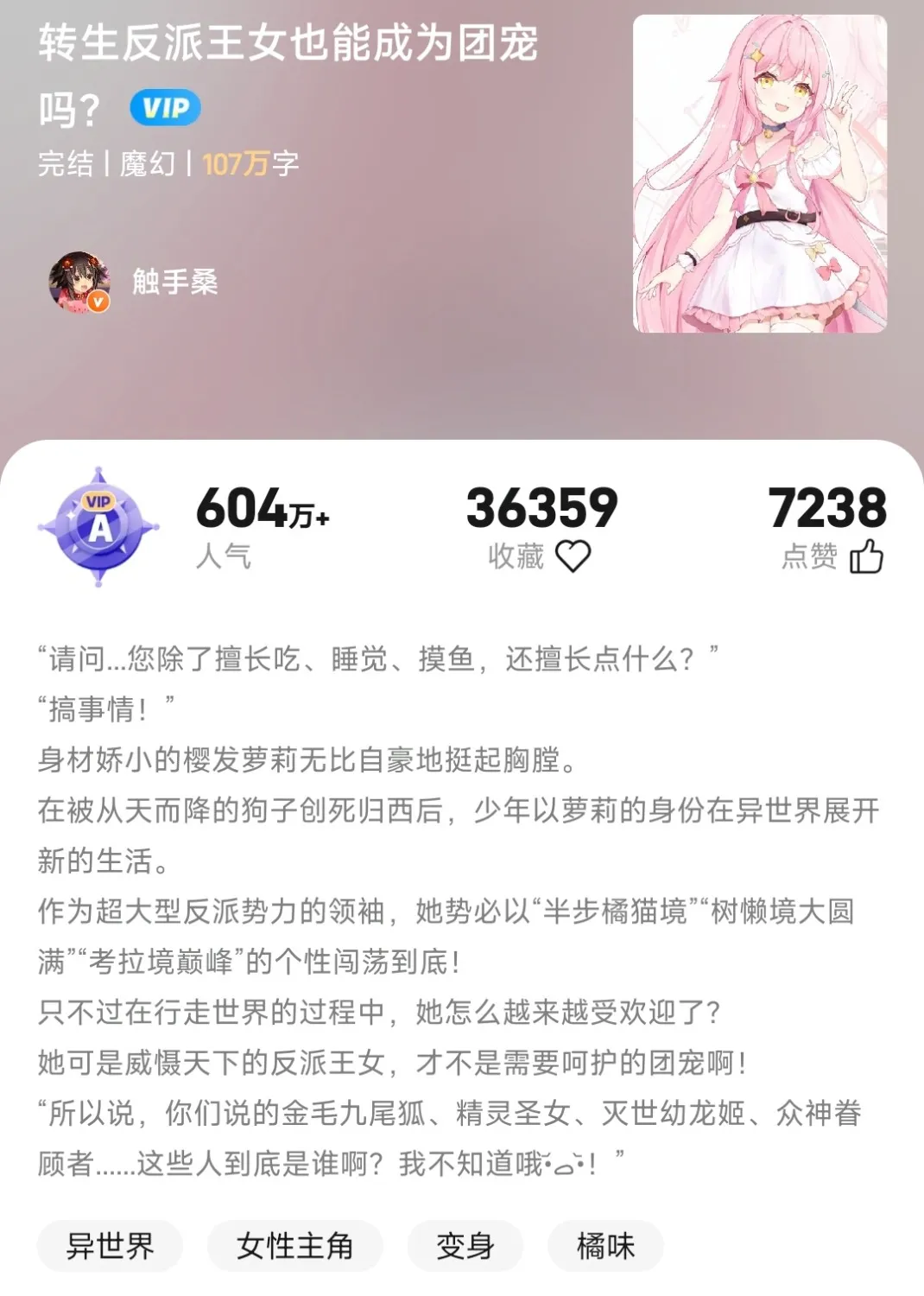Select the 异世界 tag
The width and height of the screenshot is (924, 1296).
coord(110,1246)
